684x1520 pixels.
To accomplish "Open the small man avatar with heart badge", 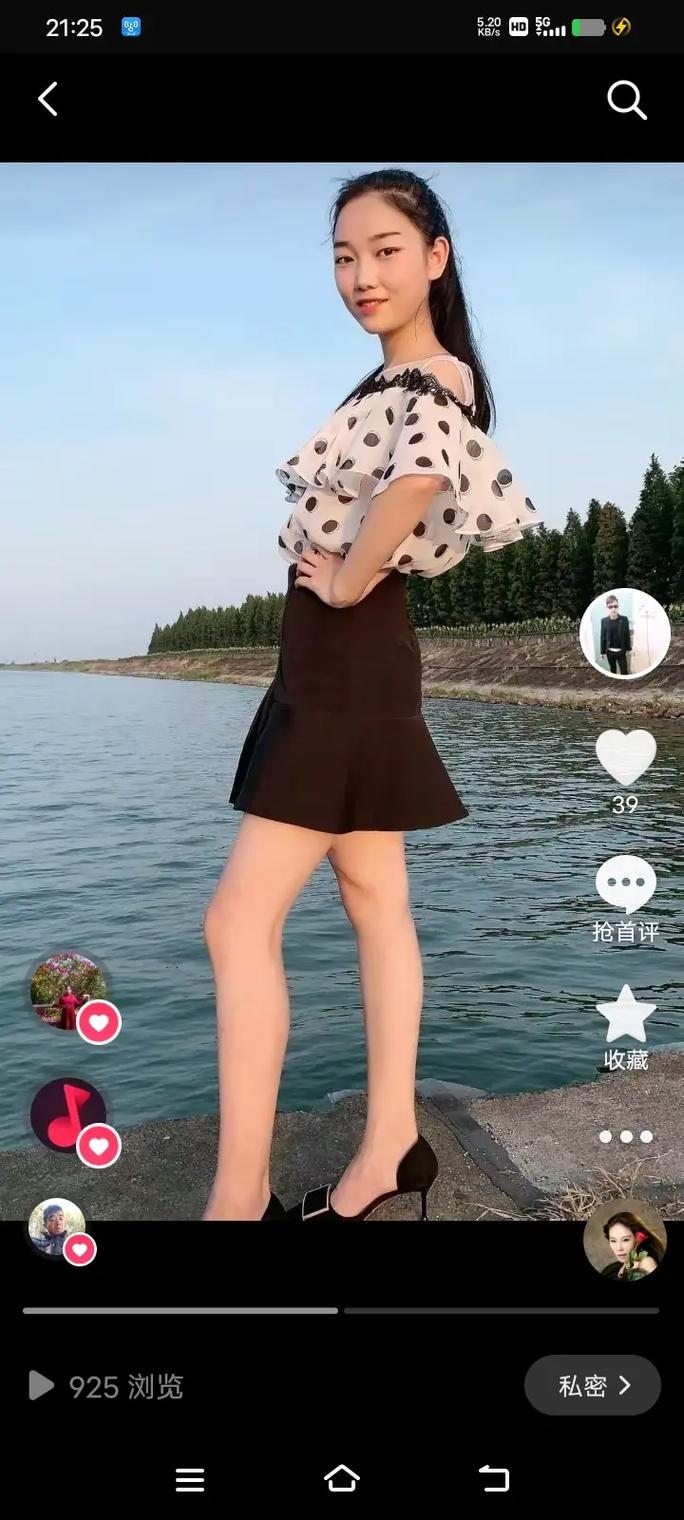I will coord(57,1228).
